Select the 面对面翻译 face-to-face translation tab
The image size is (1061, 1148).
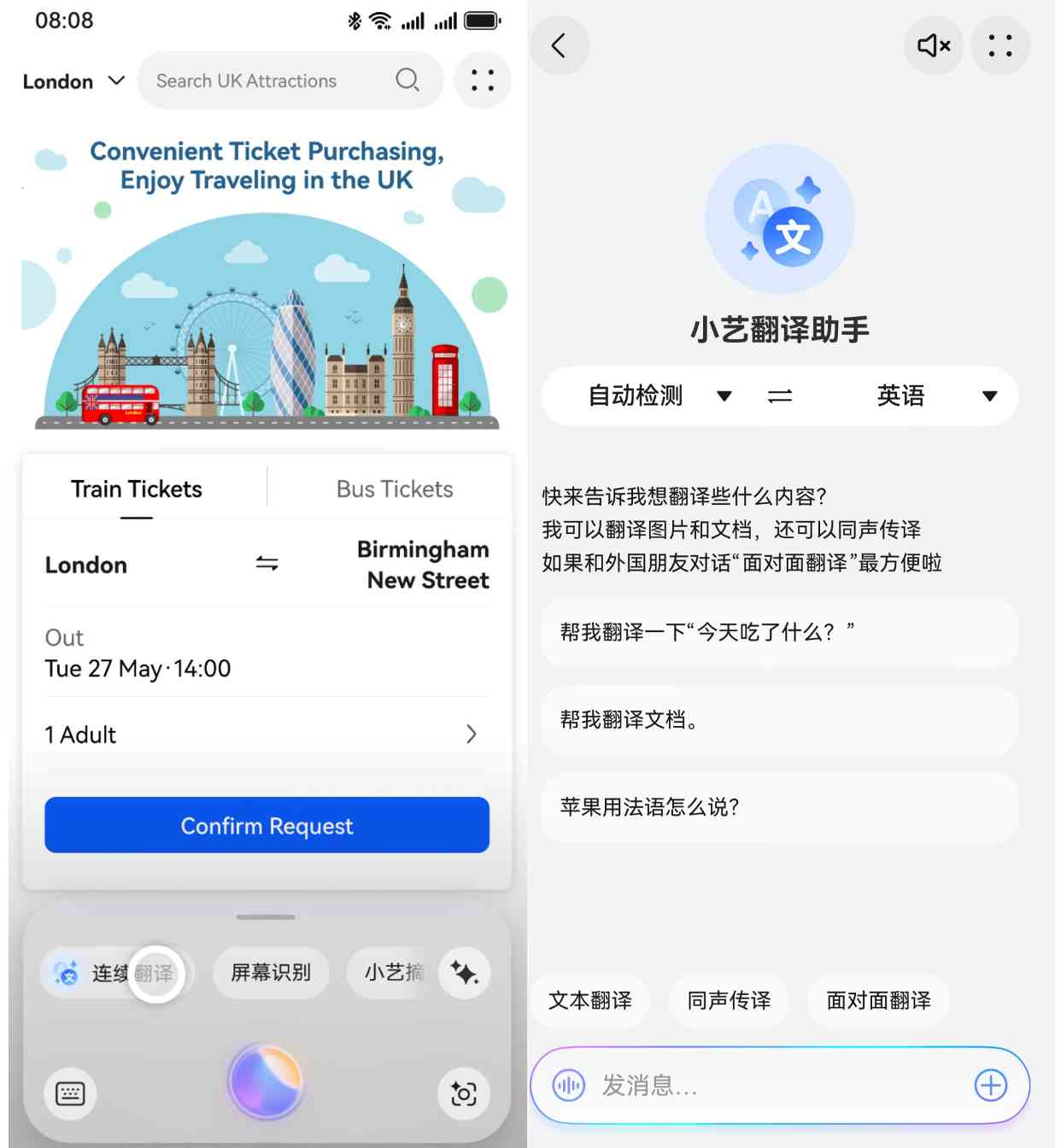click(x=877, y=1000)
